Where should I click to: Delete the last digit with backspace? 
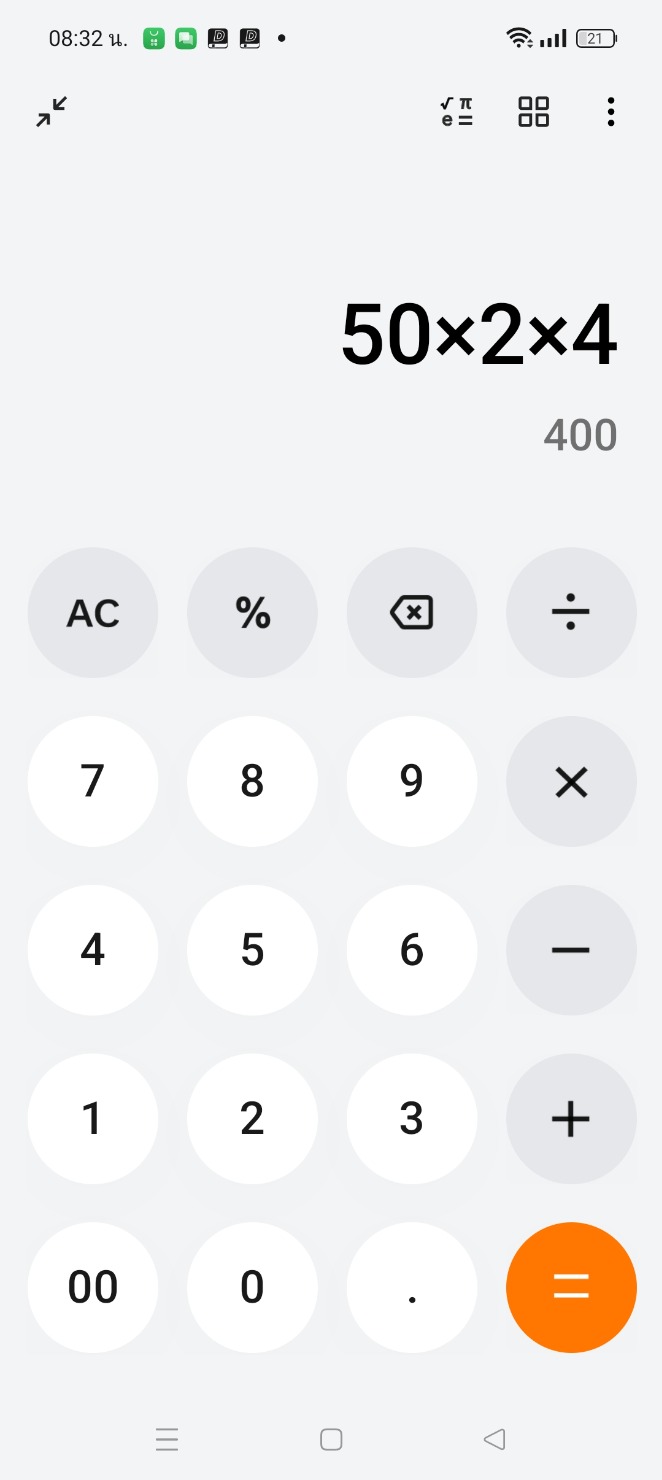[x=412, y=613]
